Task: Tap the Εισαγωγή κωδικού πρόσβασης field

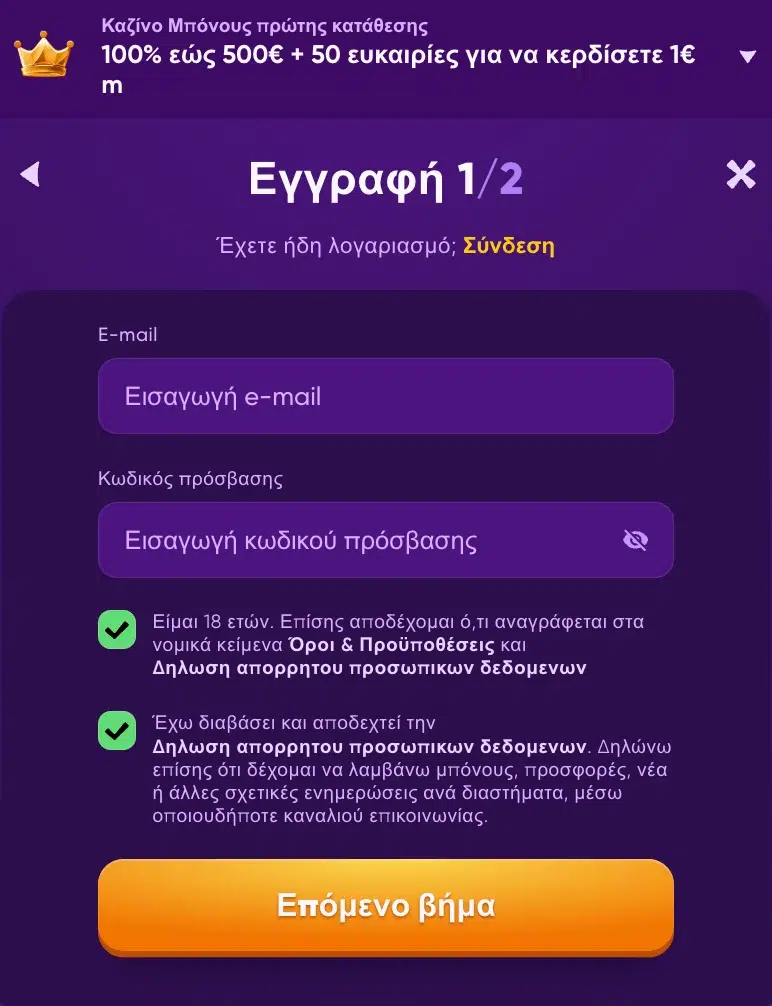Action: (360, 541)
